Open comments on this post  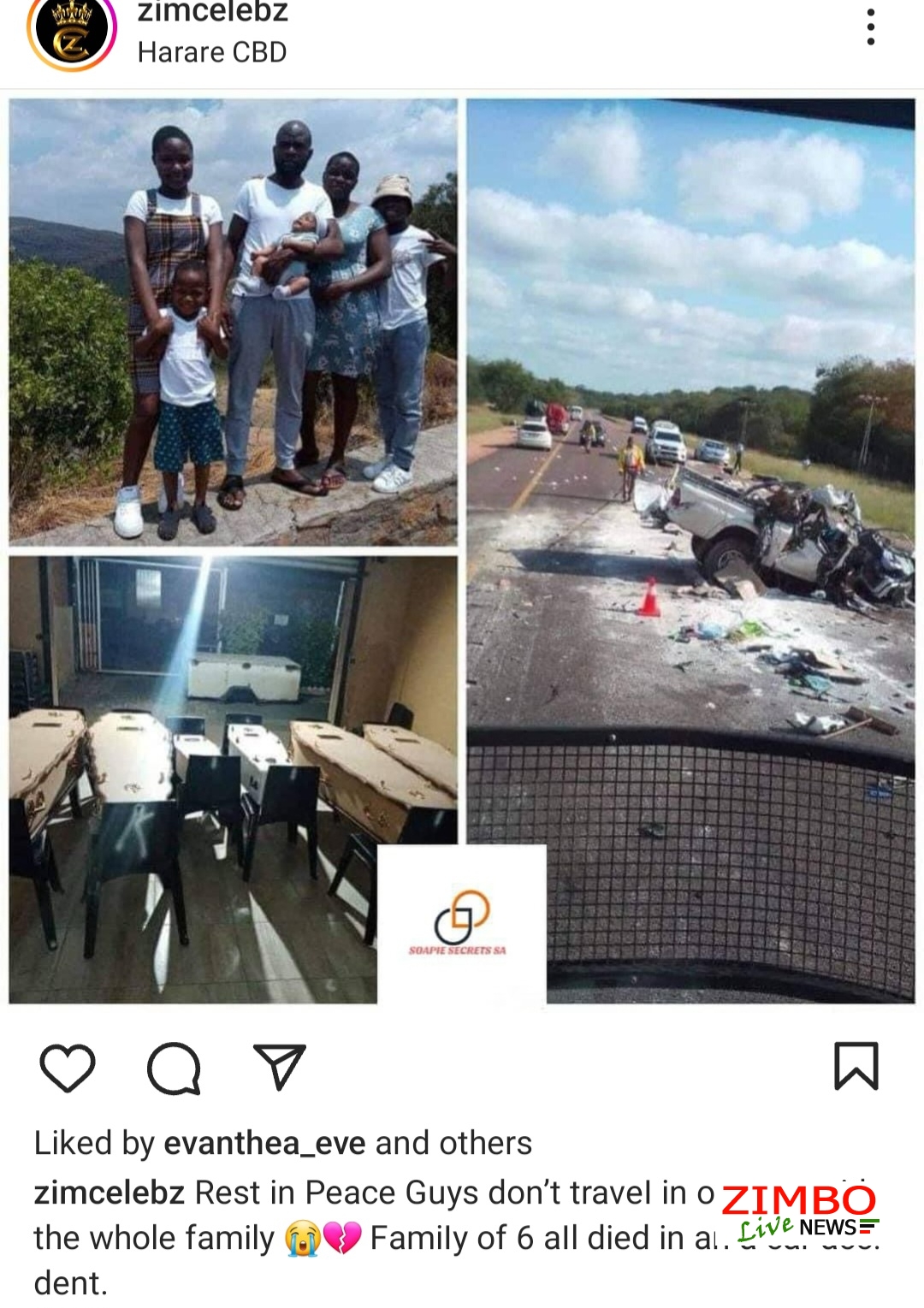point(174,1068)
